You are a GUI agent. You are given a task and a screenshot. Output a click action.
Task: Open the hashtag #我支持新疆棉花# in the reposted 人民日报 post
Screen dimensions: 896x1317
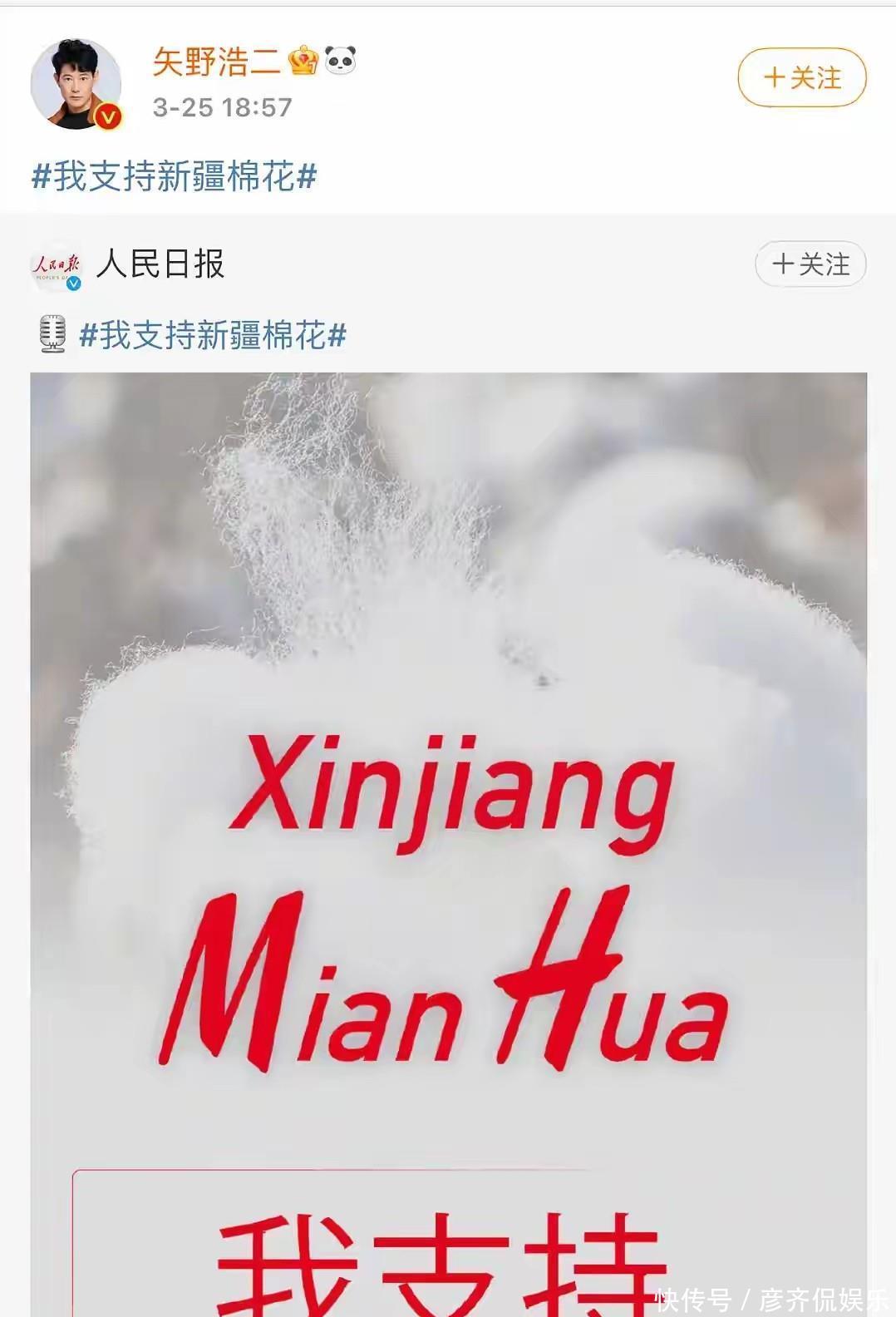pyautogui.click(x=213, y=336)
